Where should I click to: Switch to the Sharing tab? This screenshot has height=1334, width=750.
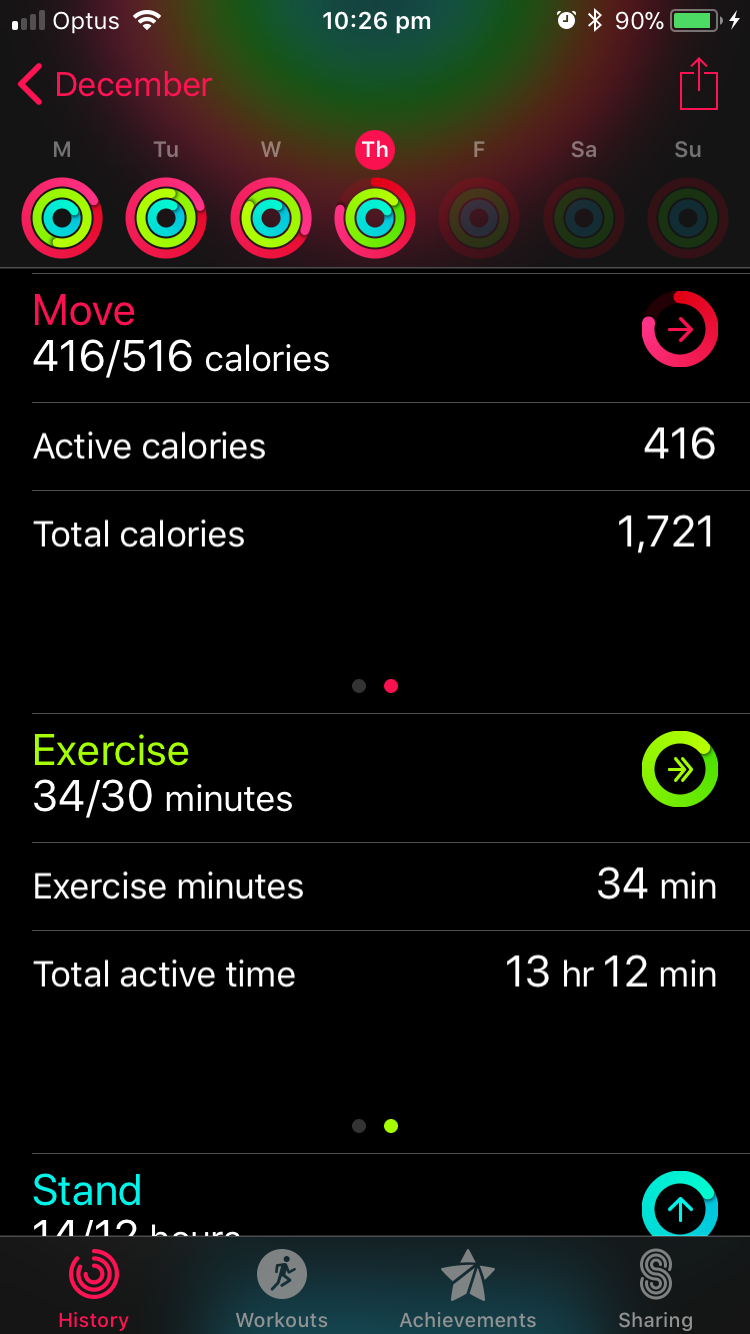point(656,1288)
